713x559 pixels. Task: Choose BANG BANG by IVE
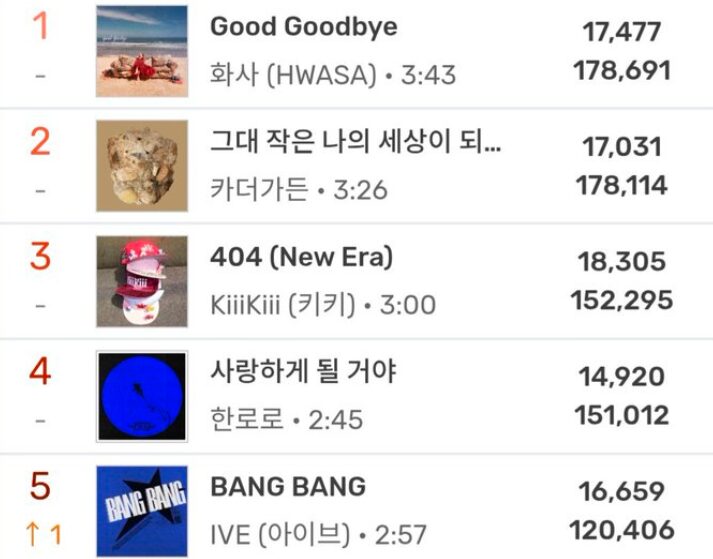coord(288,488)
